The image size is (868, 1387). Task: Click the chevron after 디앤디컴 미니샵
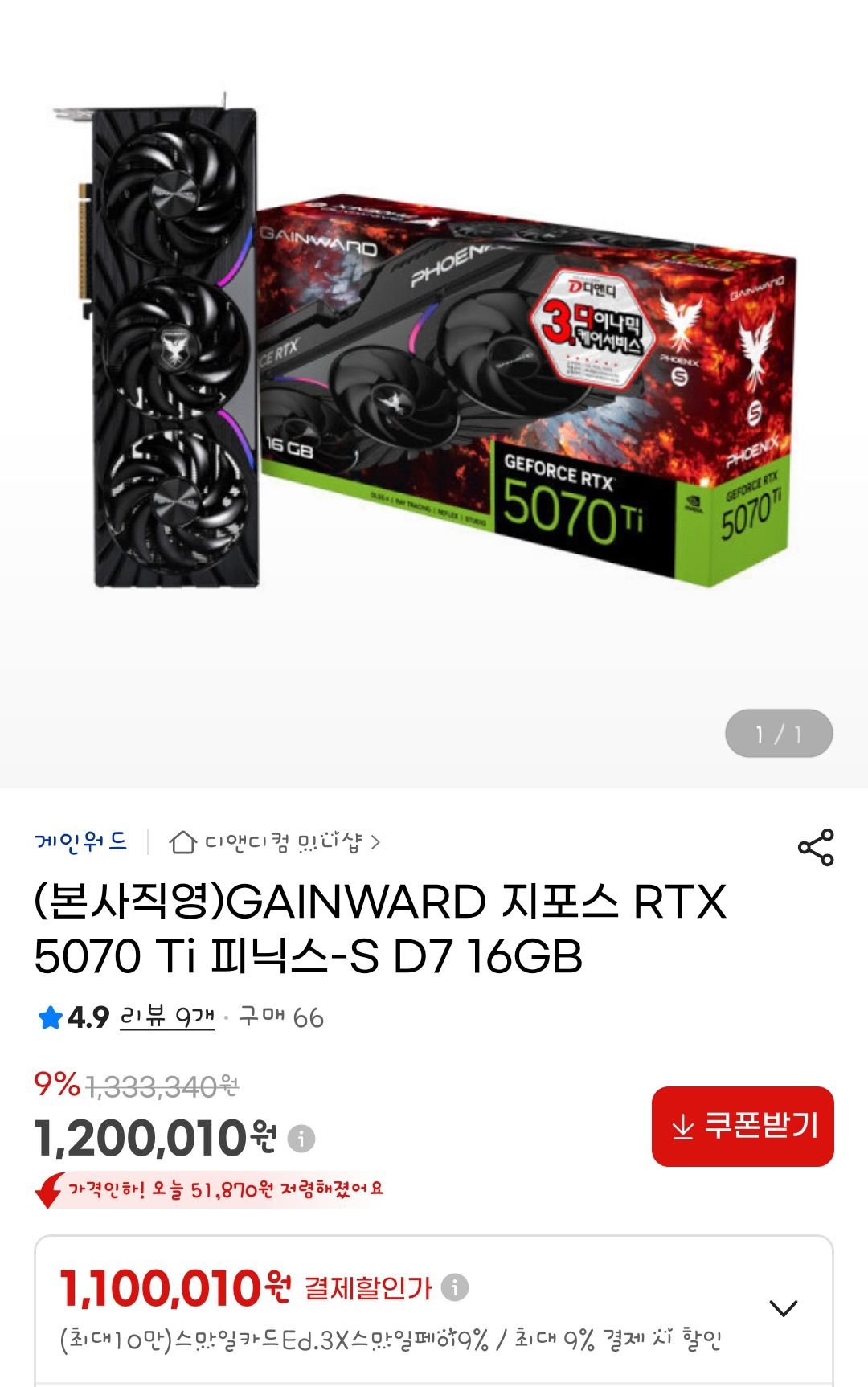pyautogui.click(x=377, y=842)
